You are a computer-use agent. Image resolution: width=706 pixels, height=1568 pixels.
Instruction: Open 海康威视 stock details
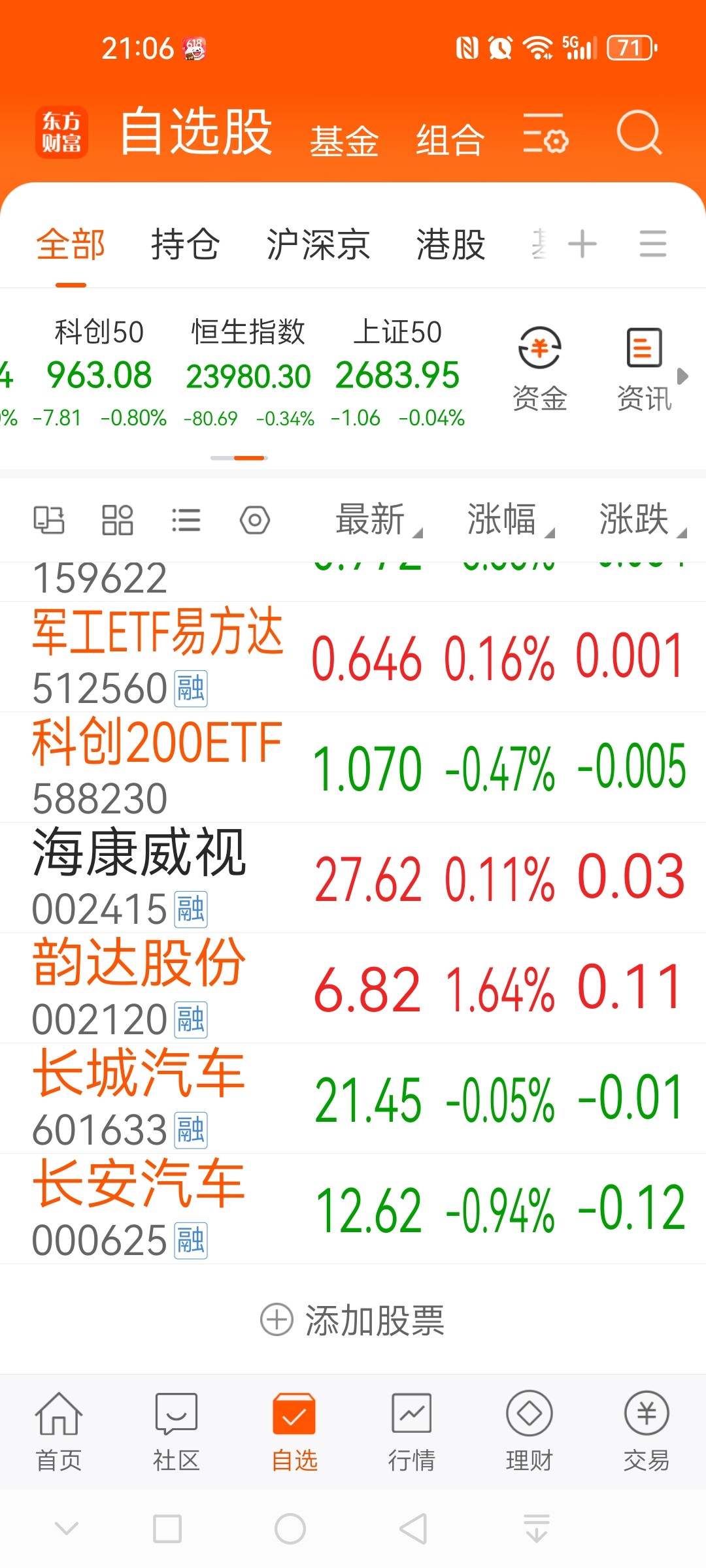353,877
